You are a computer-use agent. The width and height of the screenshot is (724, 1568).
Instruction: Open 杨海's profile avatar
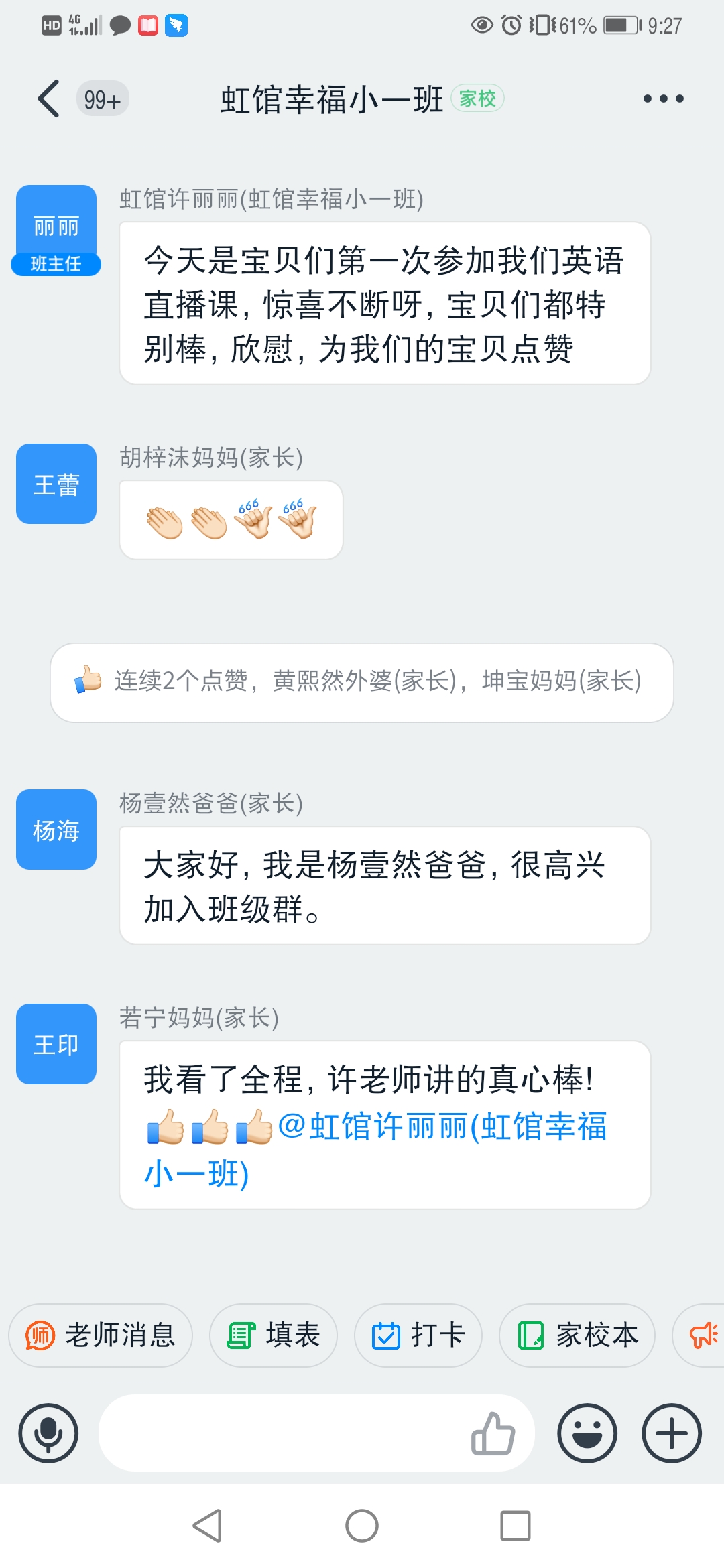(x=56, y=830)
